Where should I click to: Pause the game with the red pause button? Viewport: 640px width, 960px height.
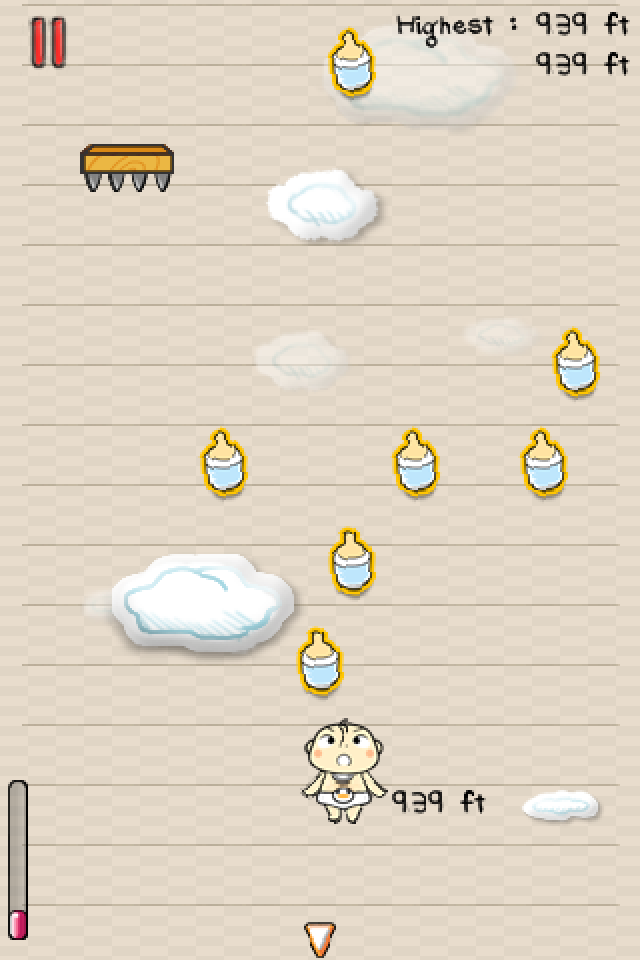pos(47,42)
